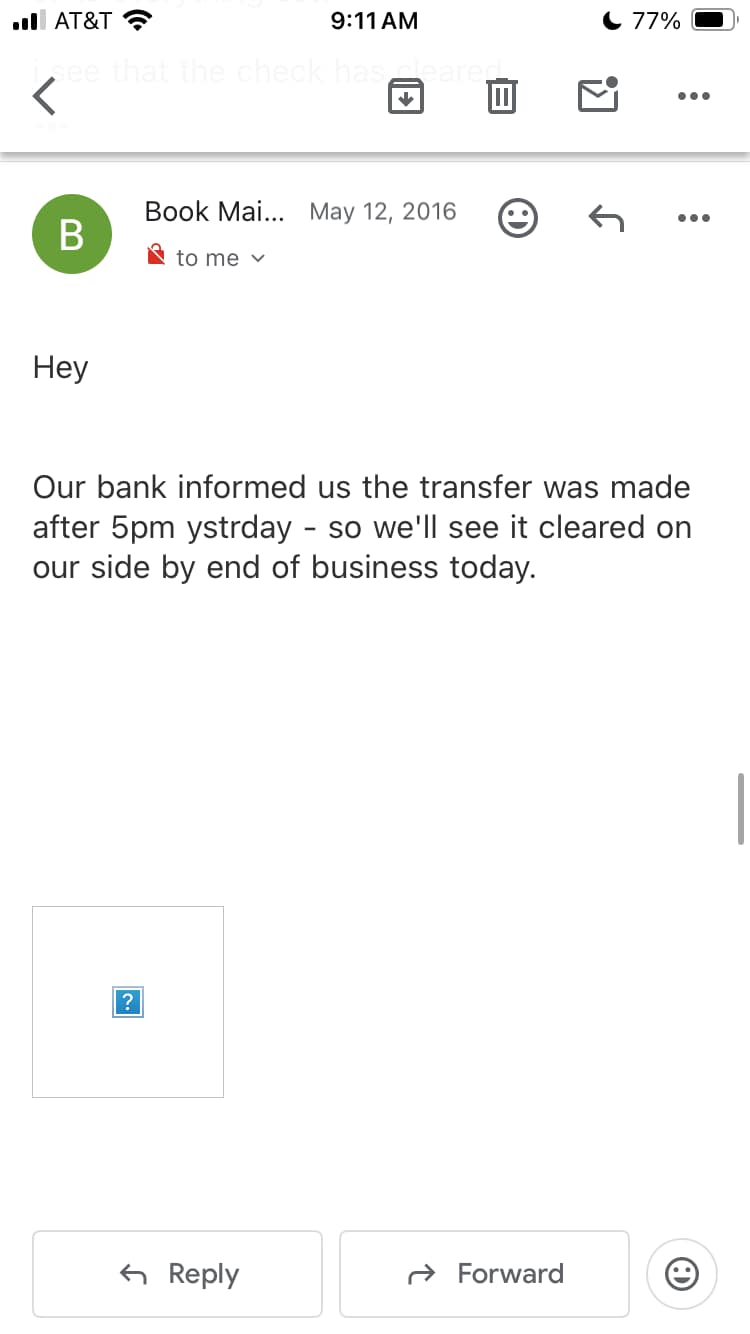Go back to the inbox

44,97
